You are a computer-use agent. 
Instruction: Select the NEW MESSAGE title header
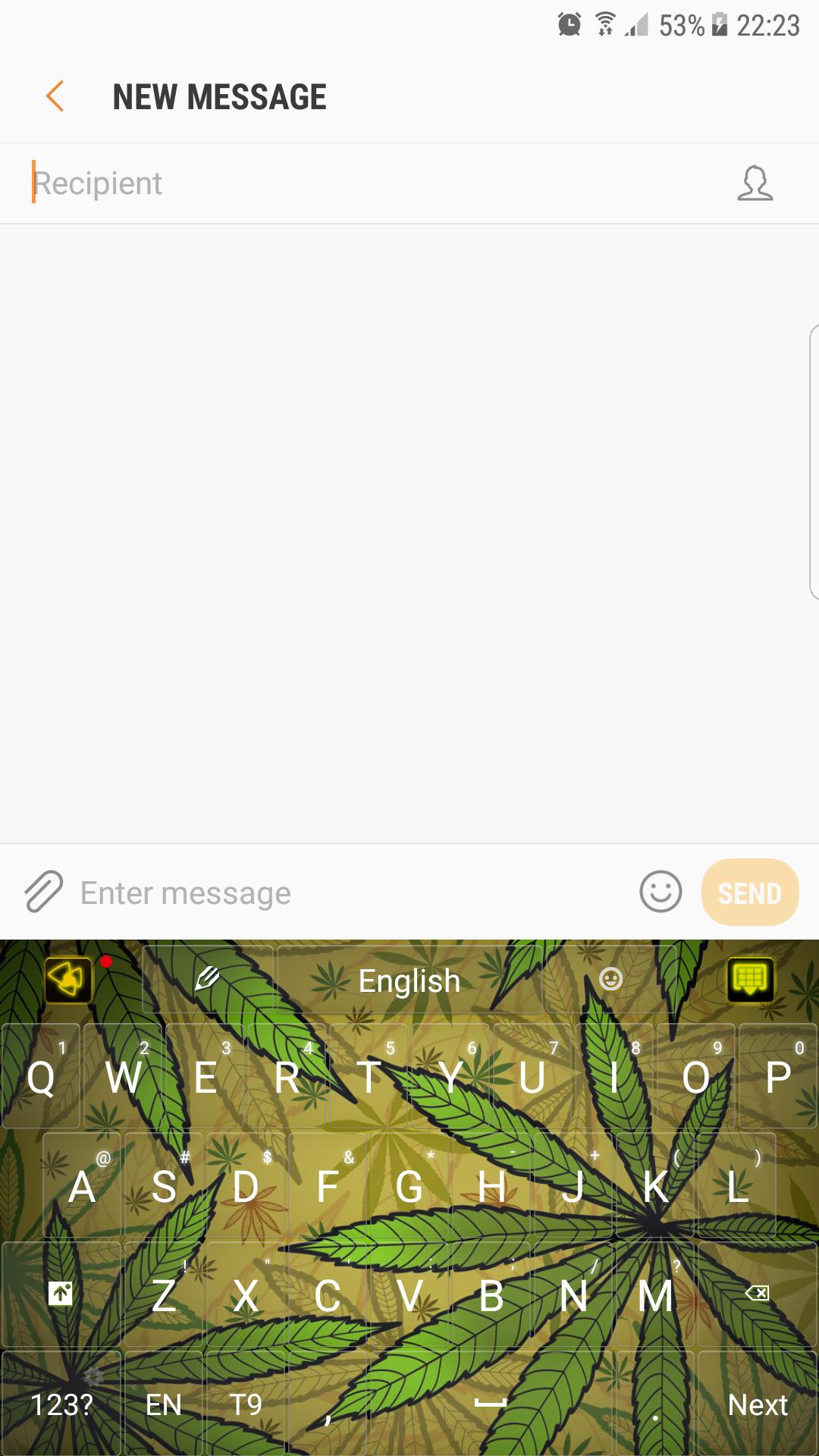(x=221, y=96)
